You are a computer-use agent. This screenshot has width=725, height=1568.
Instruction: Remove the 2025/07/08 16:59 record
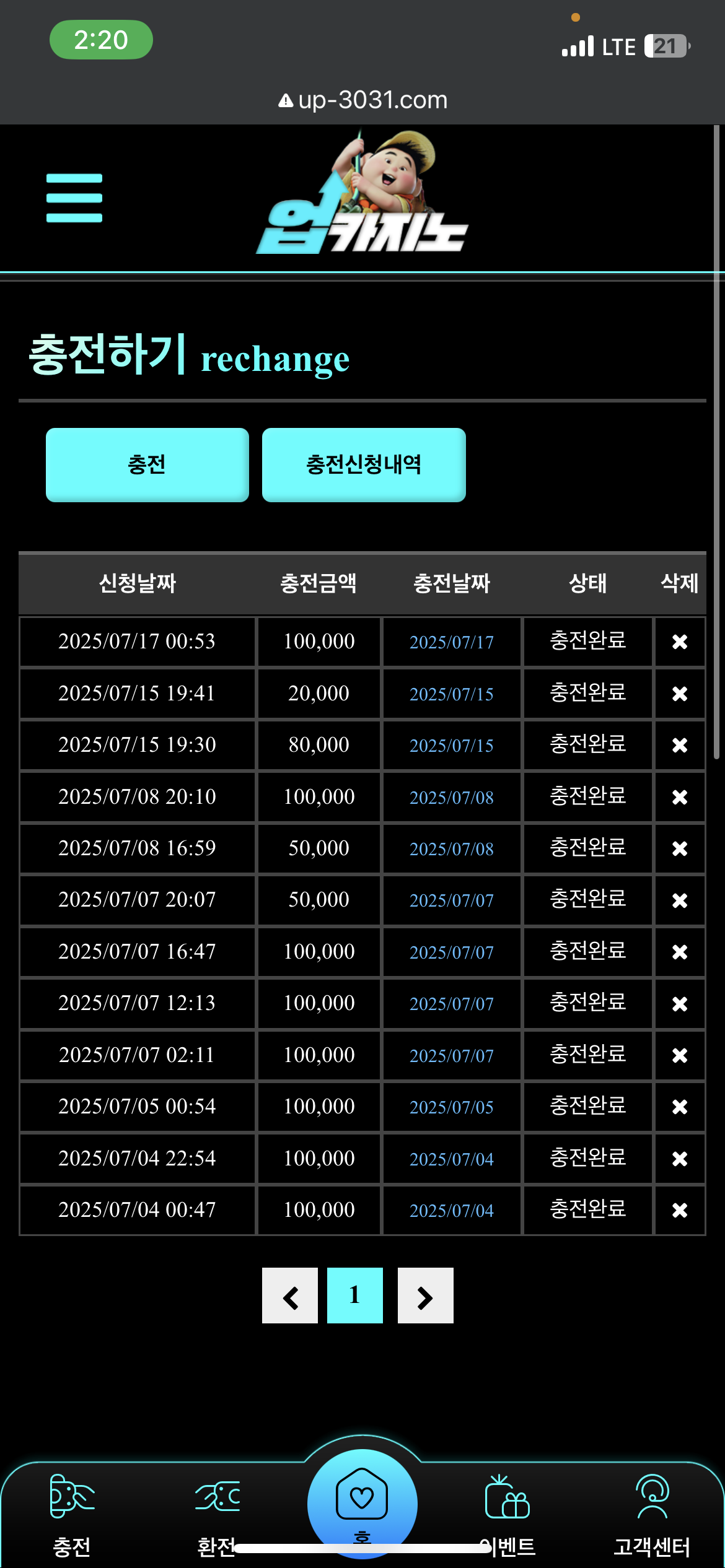(x=680, y=848)
